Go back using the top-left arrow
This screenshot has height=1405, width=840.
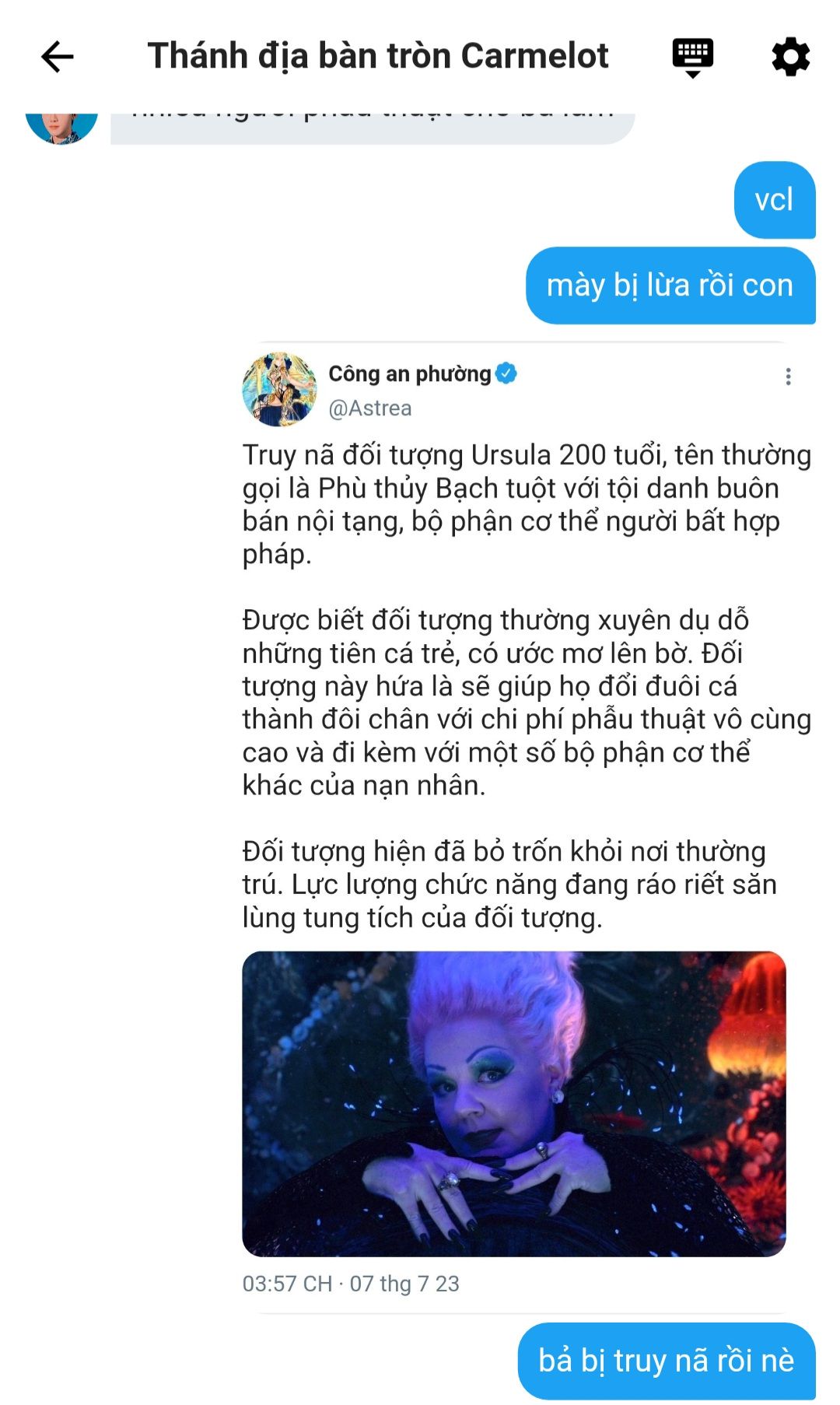point(57,57)
